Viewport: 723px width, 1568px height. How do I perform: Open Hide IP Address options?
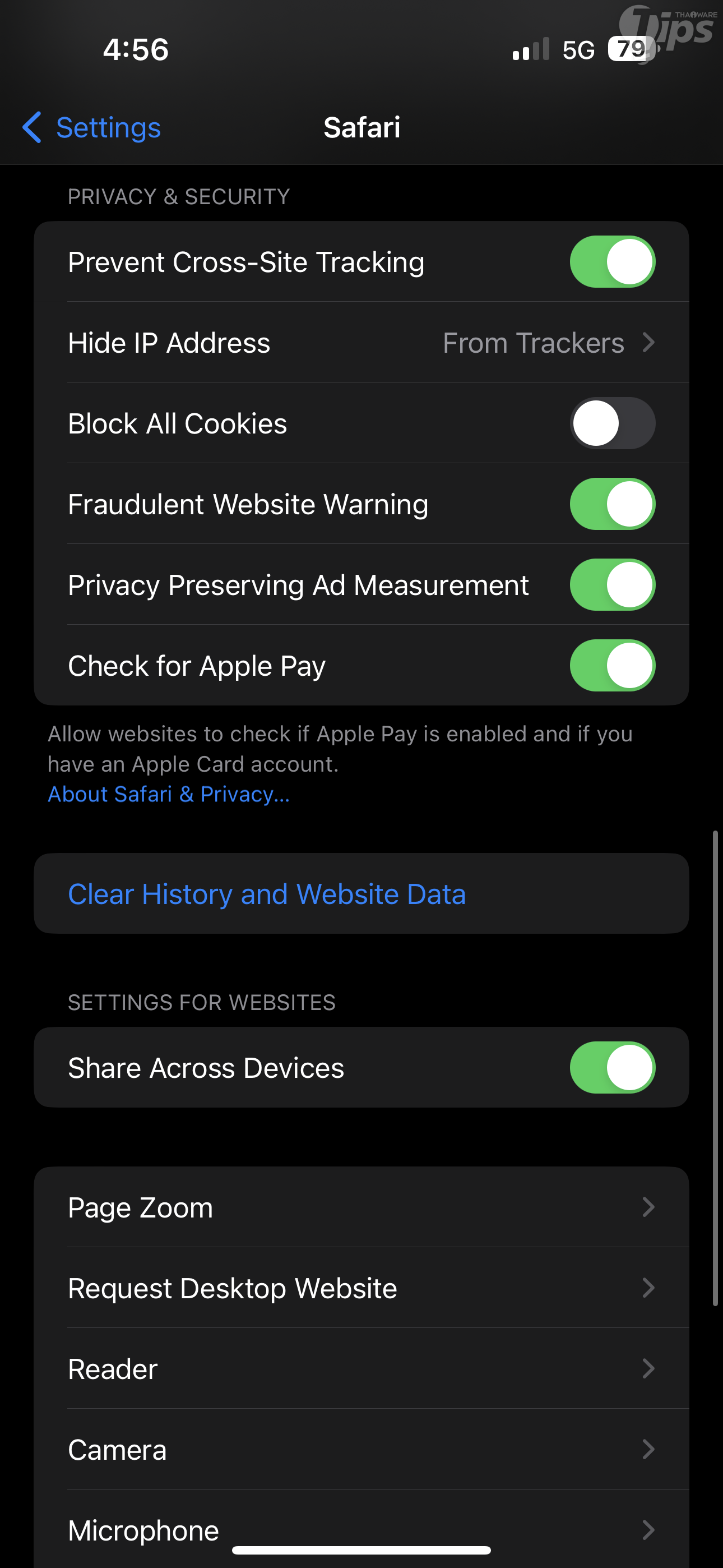pyautogui.click(x=361, y=343)
